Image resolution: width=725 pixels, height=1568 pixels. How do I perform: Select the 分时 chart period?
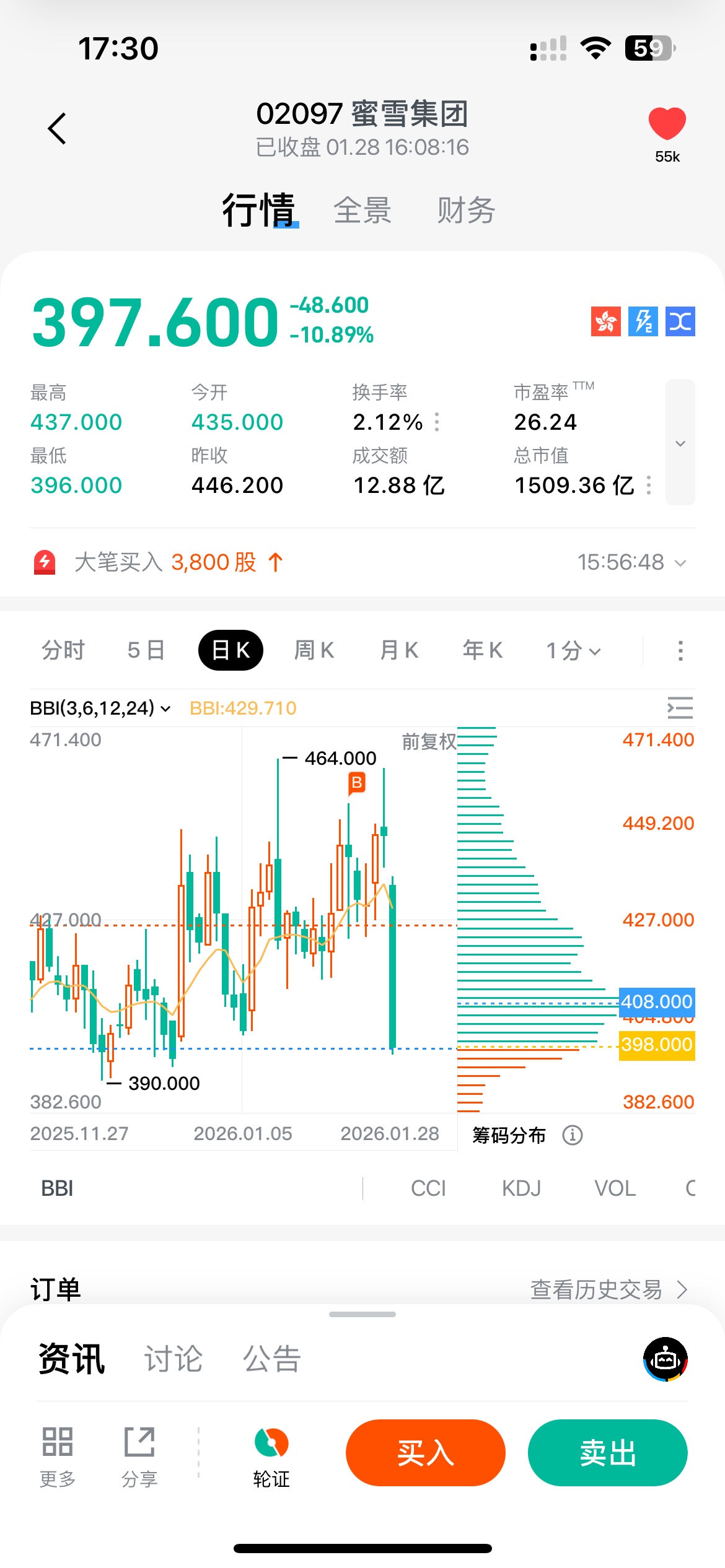tap(63, 651)
